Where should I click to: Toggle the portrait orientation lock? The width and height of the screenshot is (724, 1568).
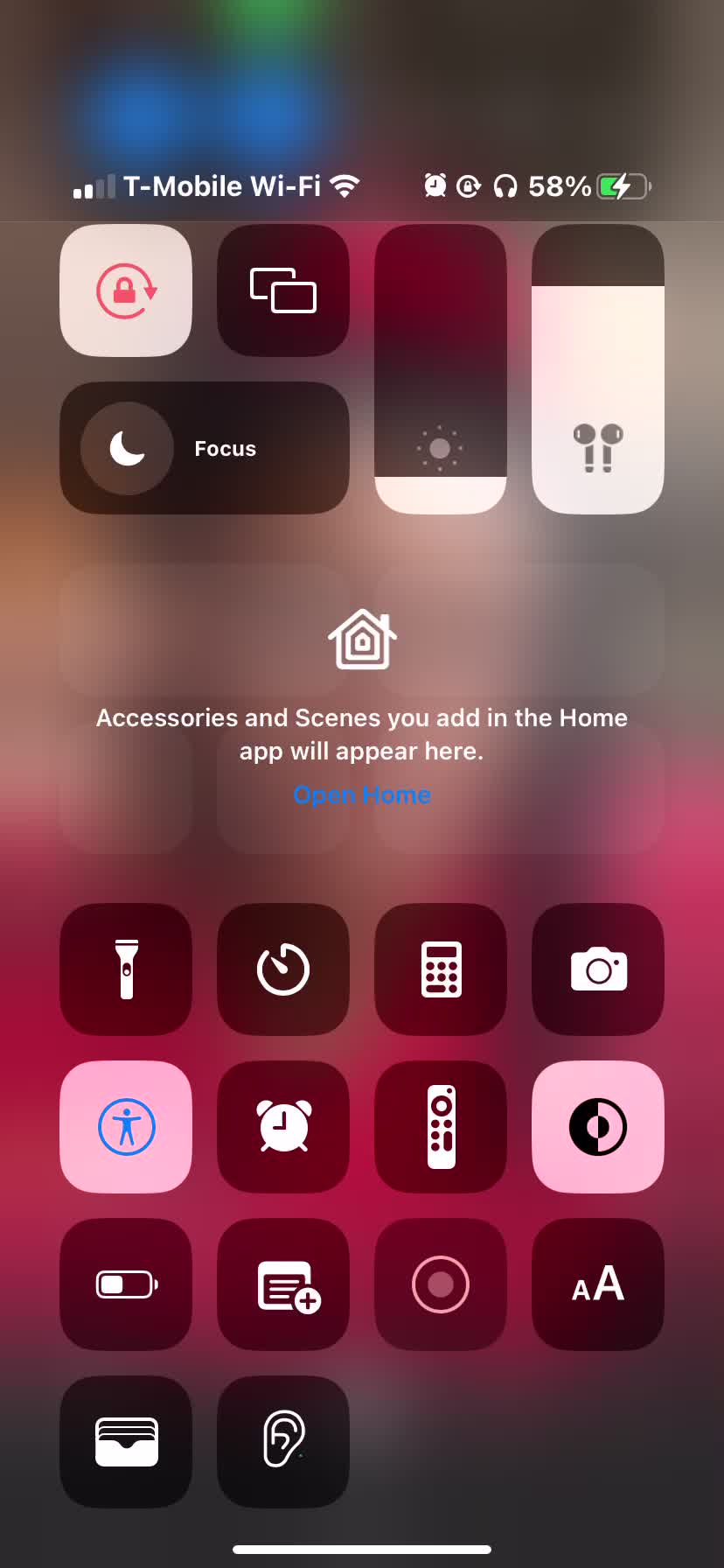[126, 290]
